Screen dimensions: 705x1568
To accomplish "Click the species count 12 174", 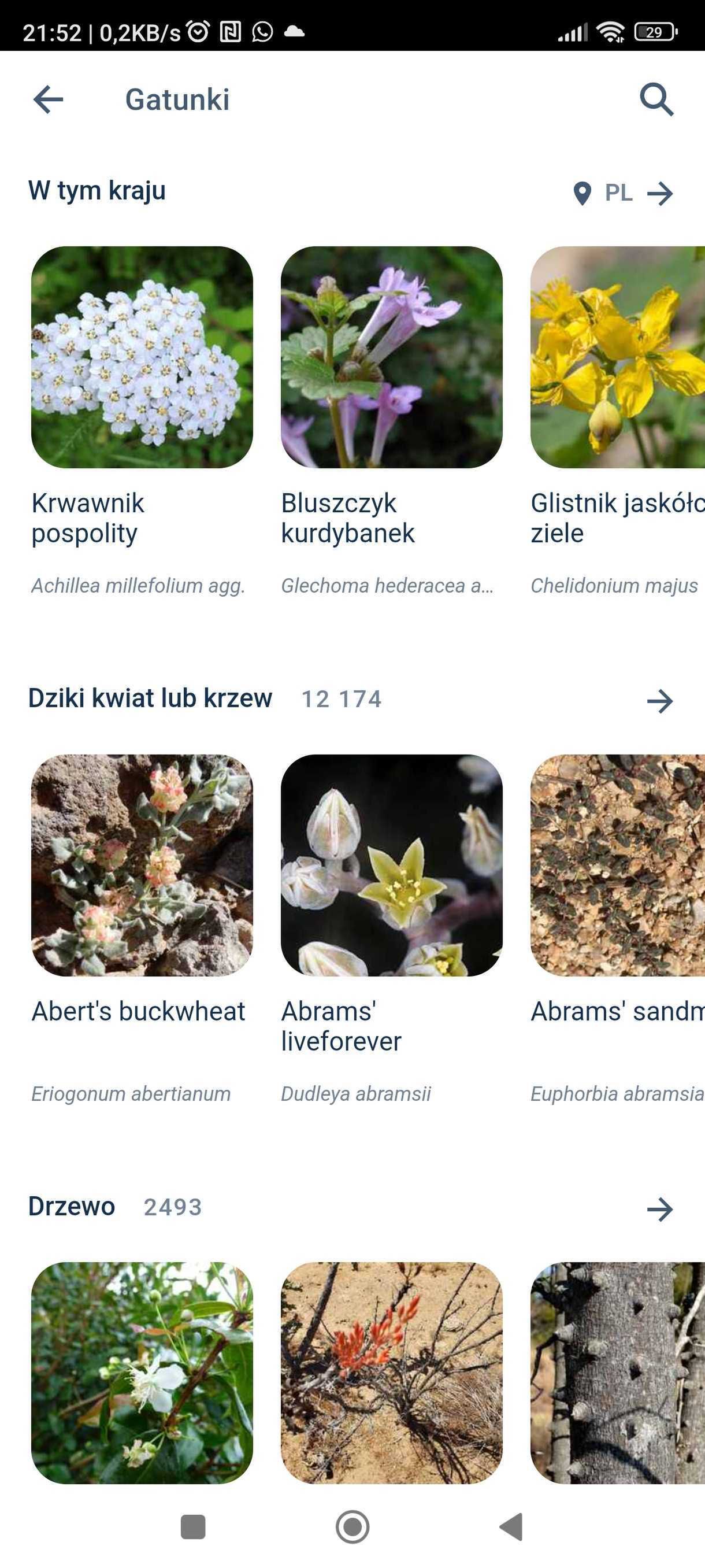I will pyautogui.click(x=342, y=700).
